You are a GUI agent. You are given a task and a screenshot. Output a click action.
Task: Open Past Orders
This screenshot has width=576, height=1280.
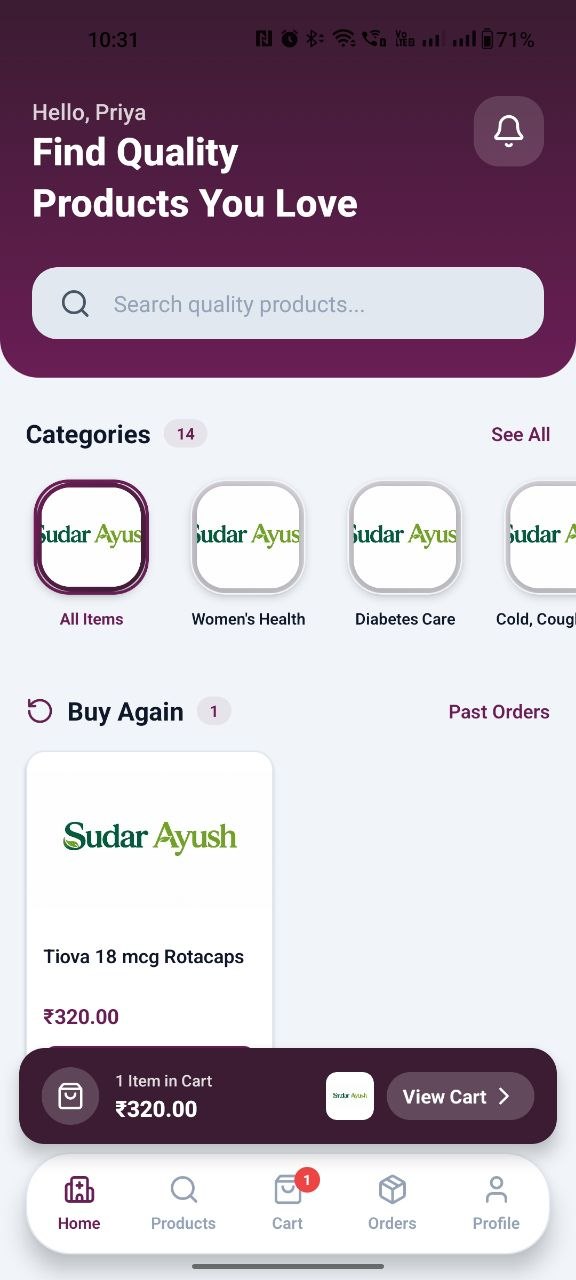point(499,712)
